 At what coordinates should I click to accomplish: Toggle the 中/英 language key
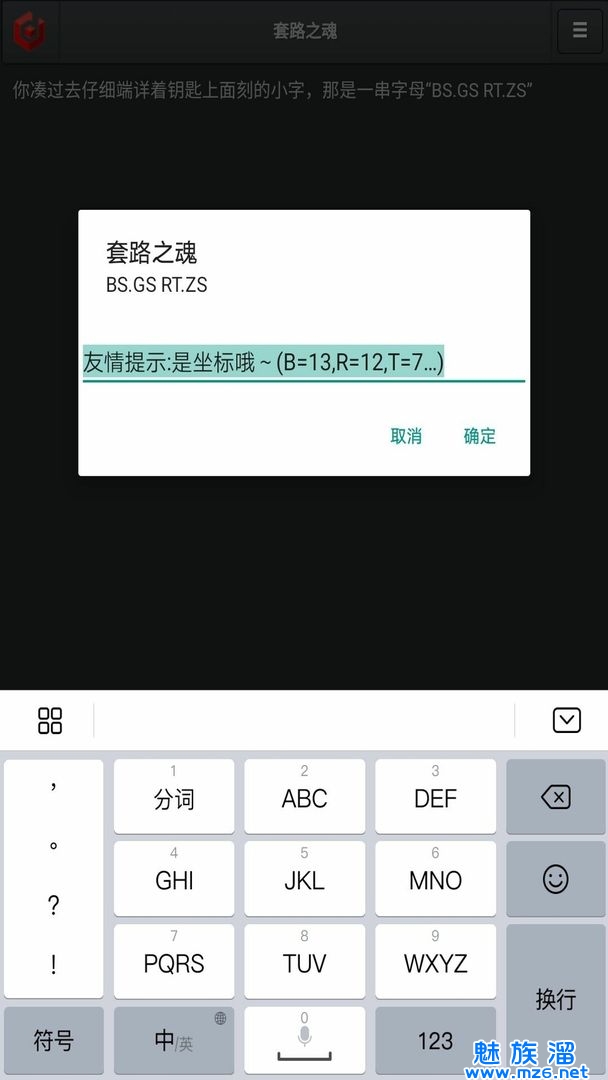click(174, 1040)
